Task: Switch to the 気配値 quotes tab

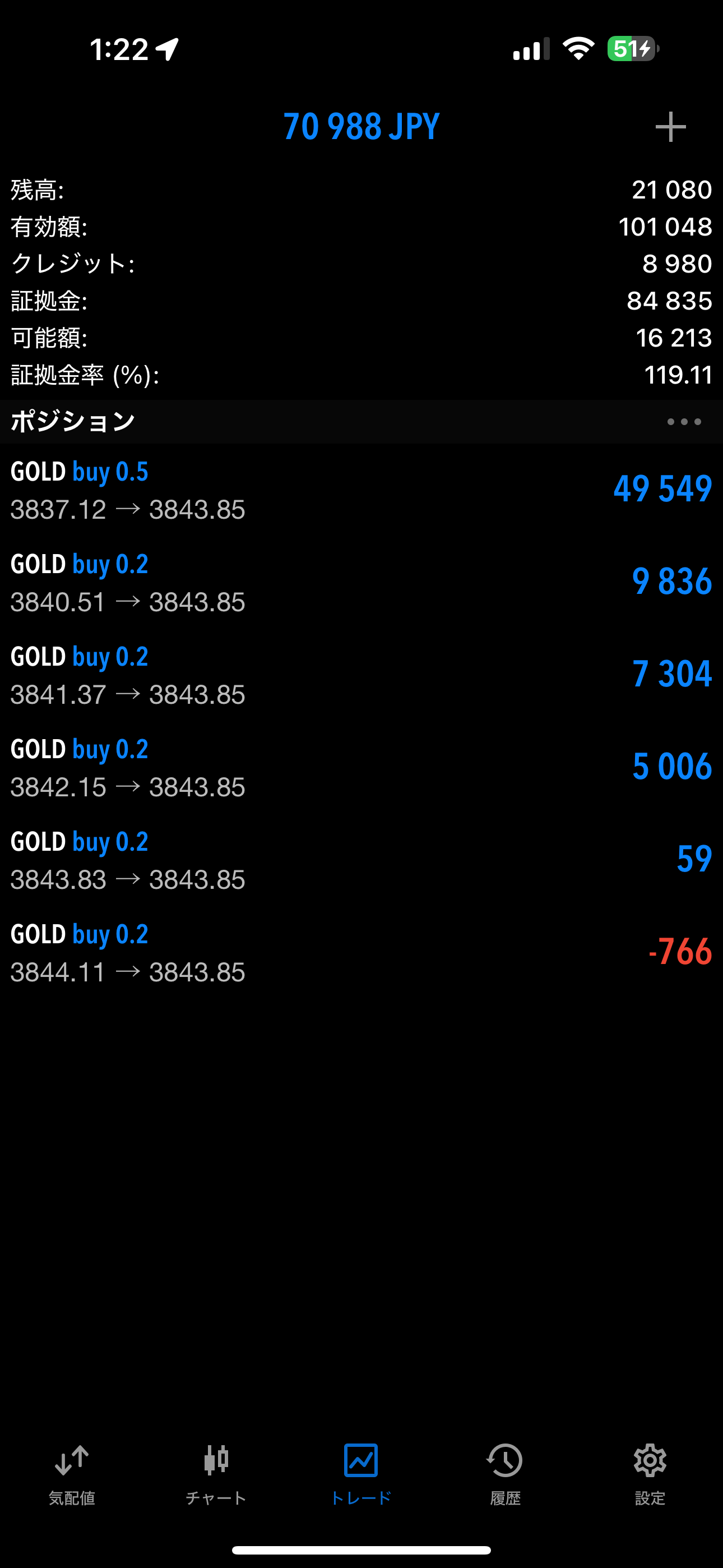Action: [x=72, y=1474]
